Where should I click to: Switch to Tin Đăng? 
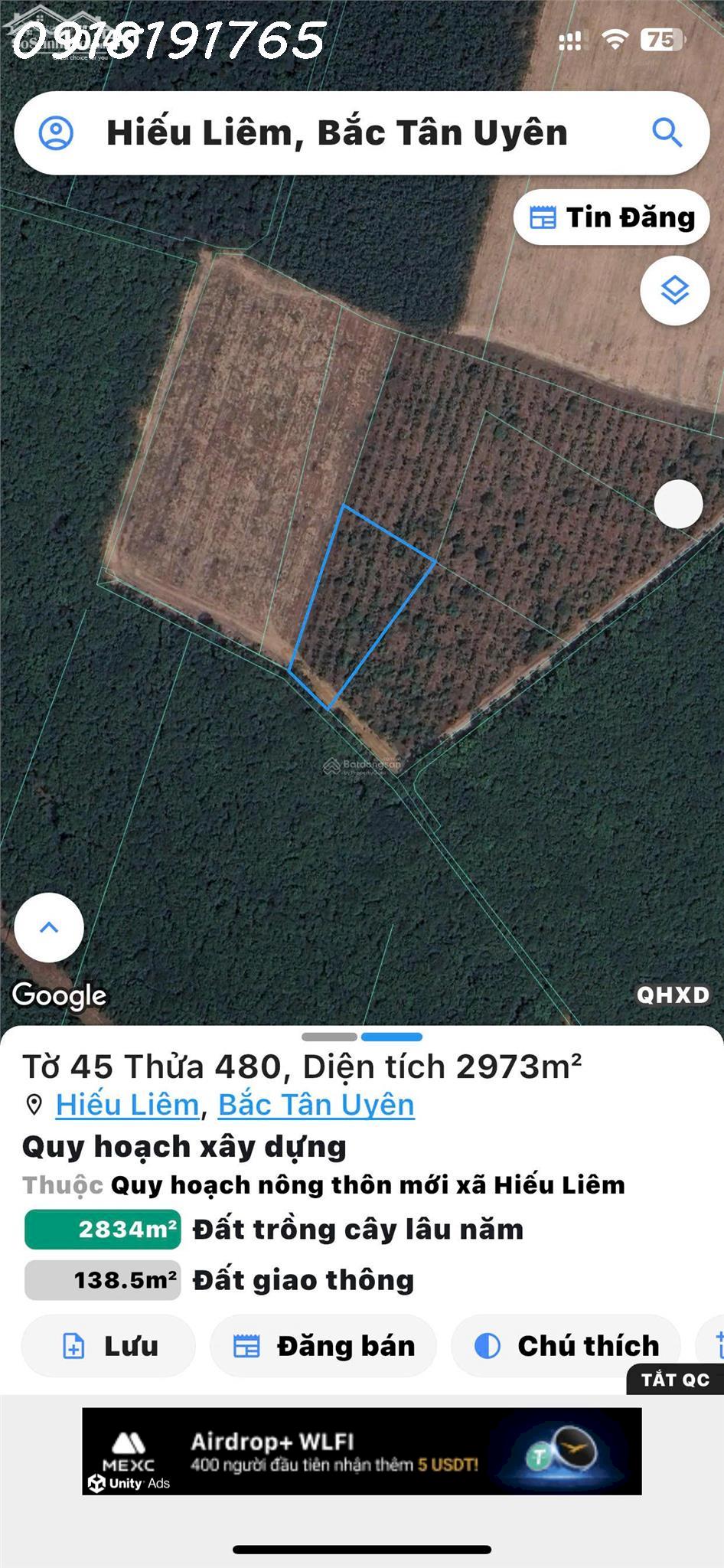(x=611, y=217)
